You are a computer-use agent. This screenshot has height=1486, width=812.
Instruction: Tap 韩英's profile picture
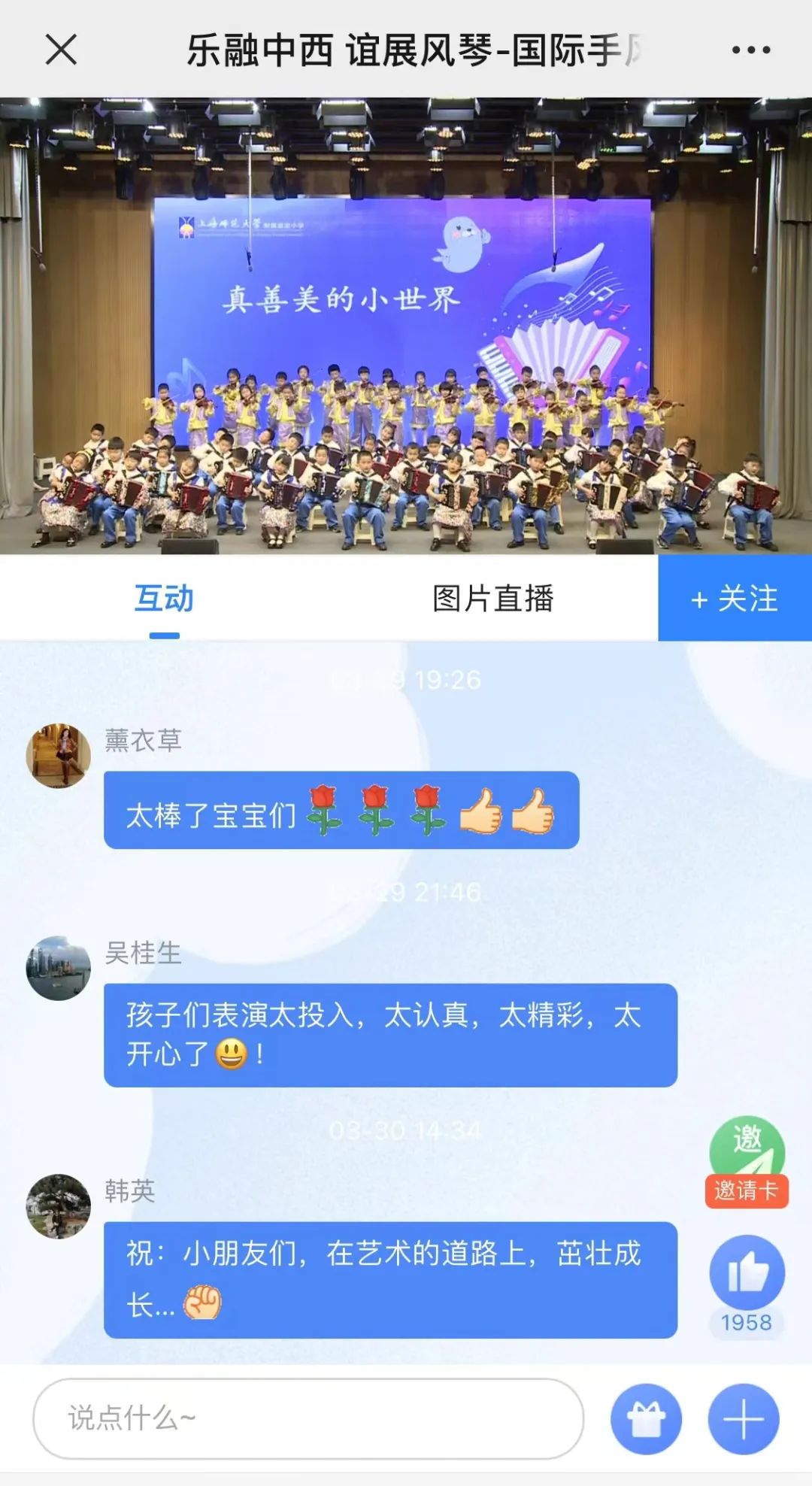pos(59,1206)
